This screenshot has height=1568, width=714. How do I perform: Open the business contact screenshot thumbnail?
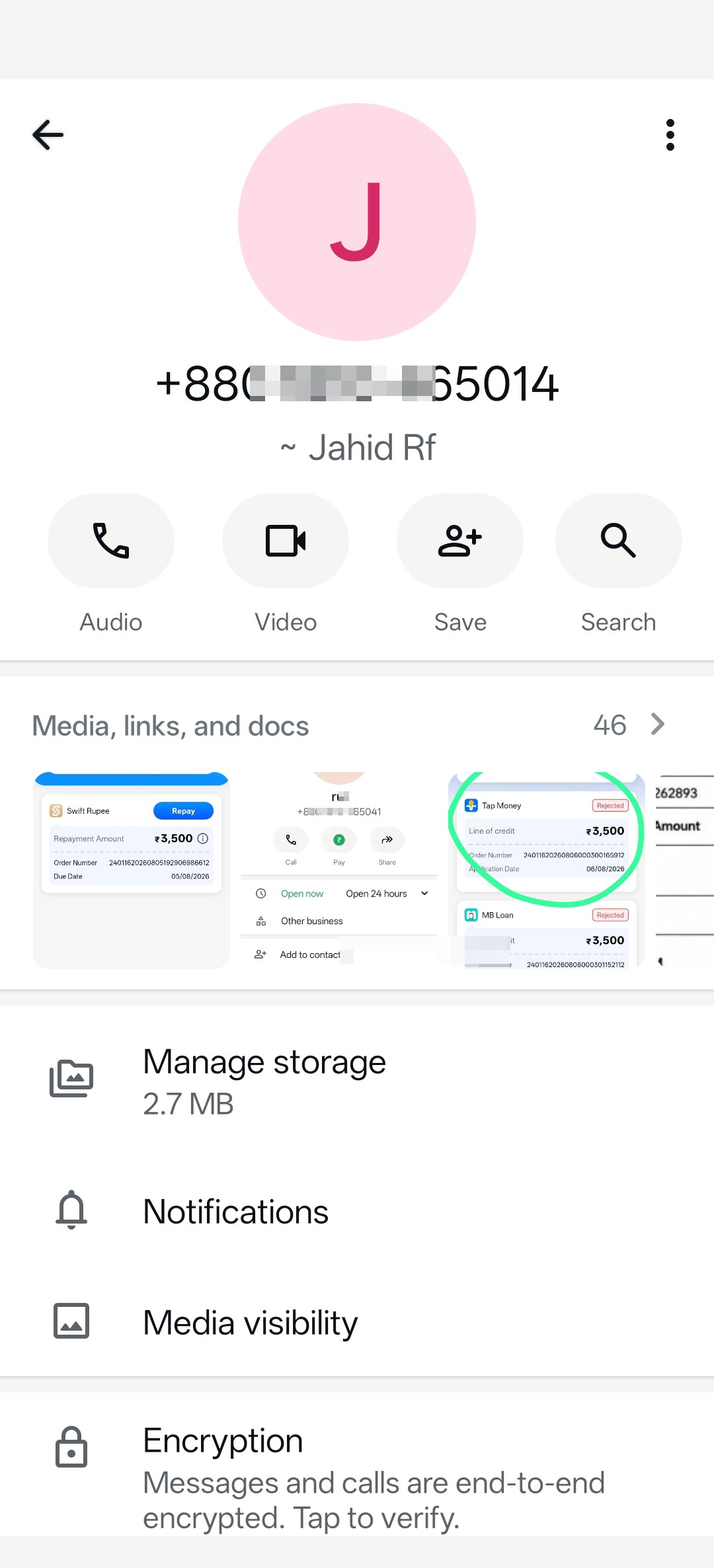(339, 870)
